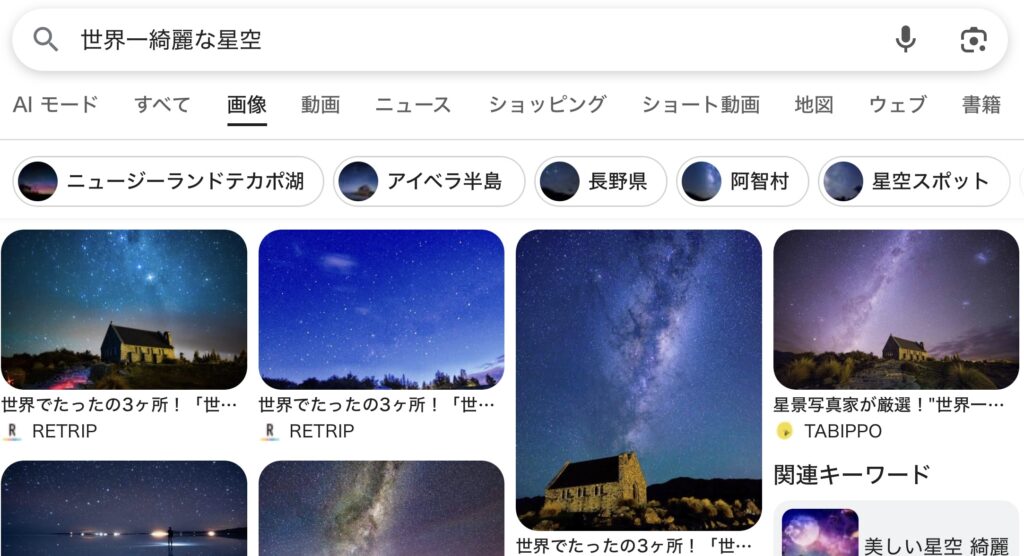1024x556 pixels.
Task: Open the TABIPPO starry sky image
Action: pos(895,310)
